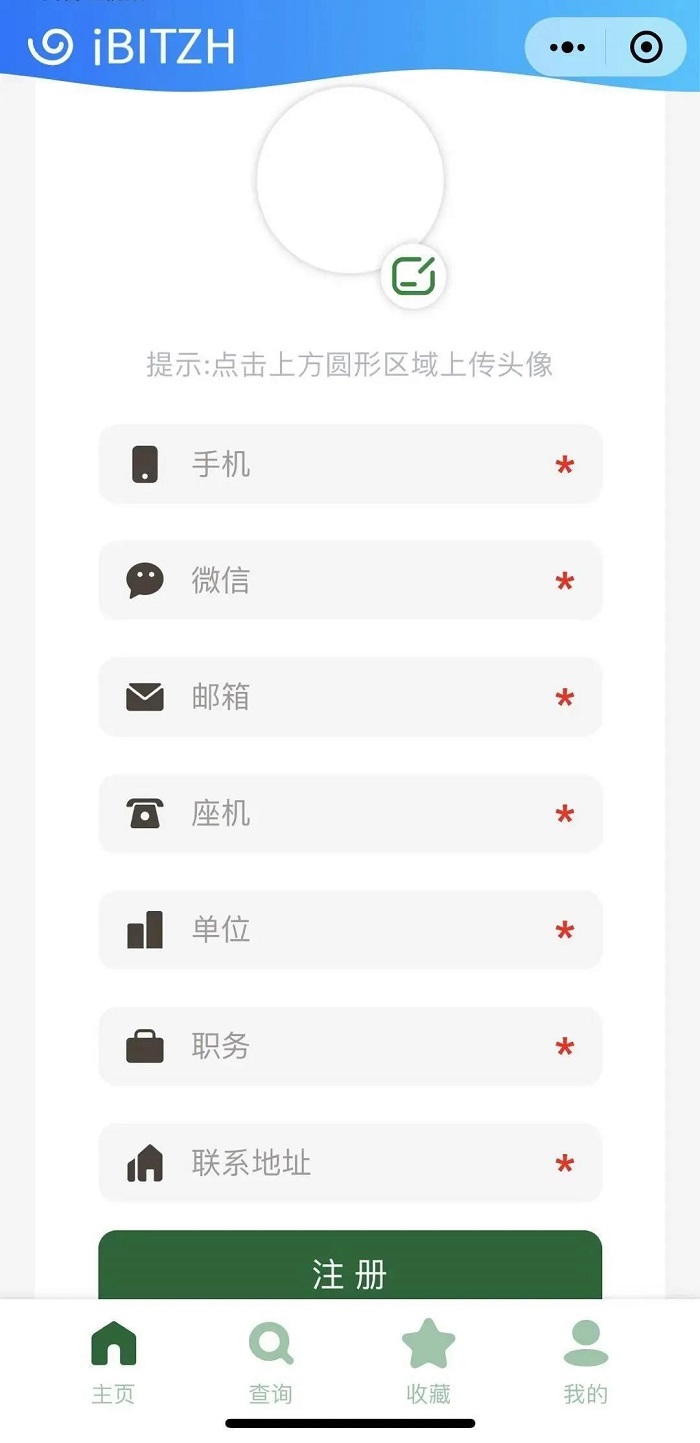Open the 收藏 favorites tab
This screenshot has width=700, height=1443.
coord(428,1362)
